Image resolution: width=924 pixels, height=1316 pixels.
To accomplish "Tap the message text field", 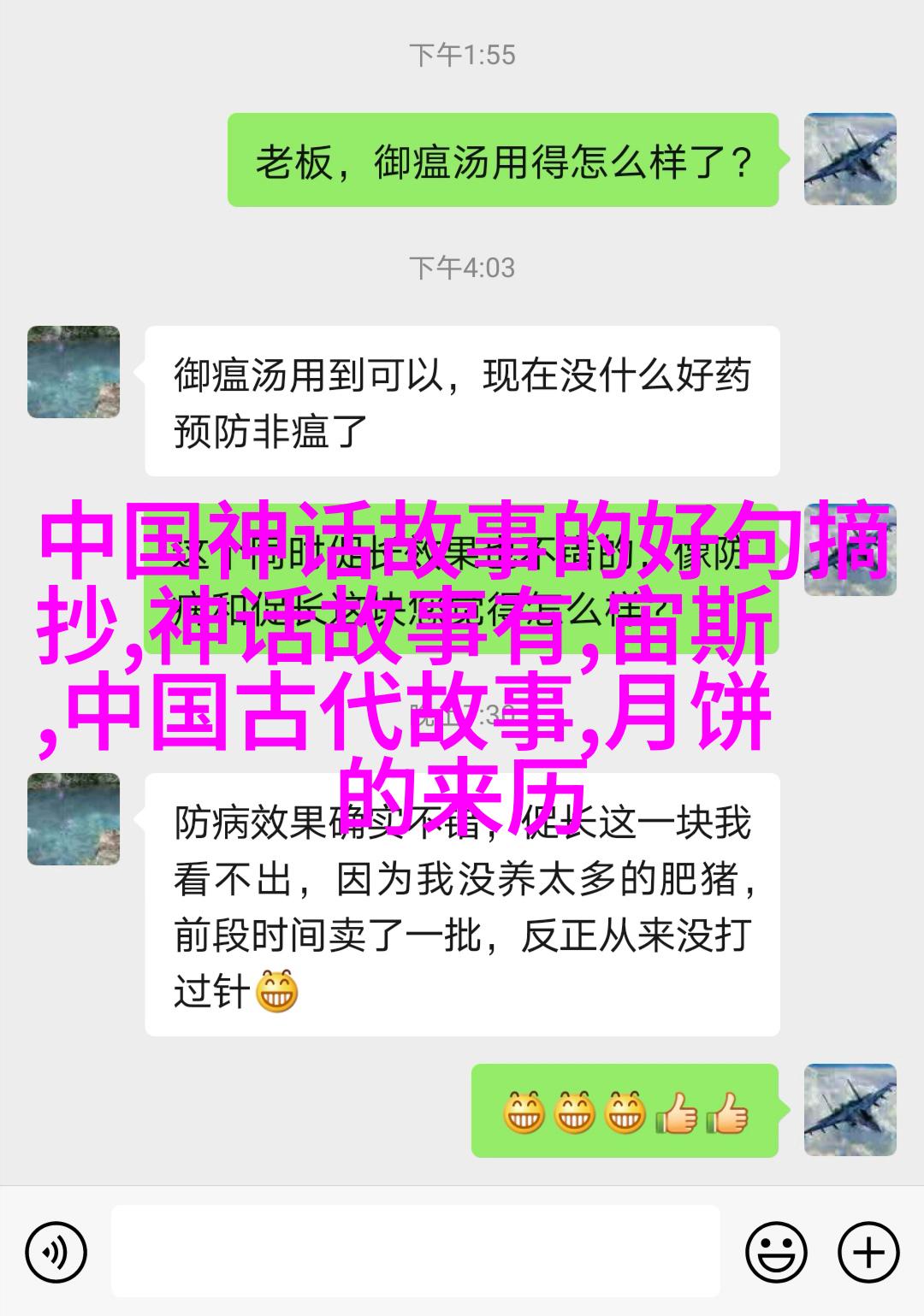I will tap(415, 1252).
